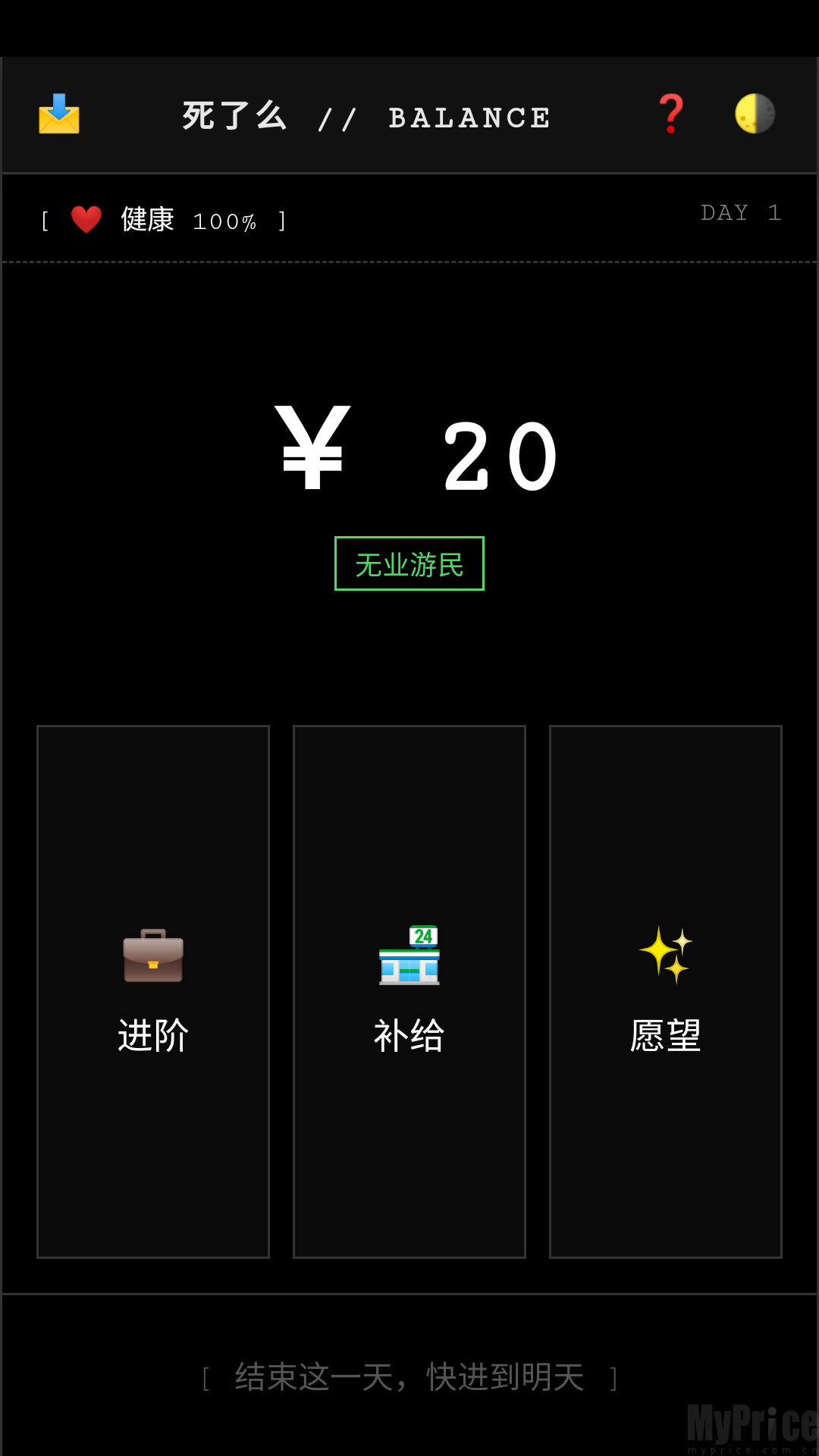819x1456 pixels.
Task: Click the 100% health progress value
Action: (224, 220)
